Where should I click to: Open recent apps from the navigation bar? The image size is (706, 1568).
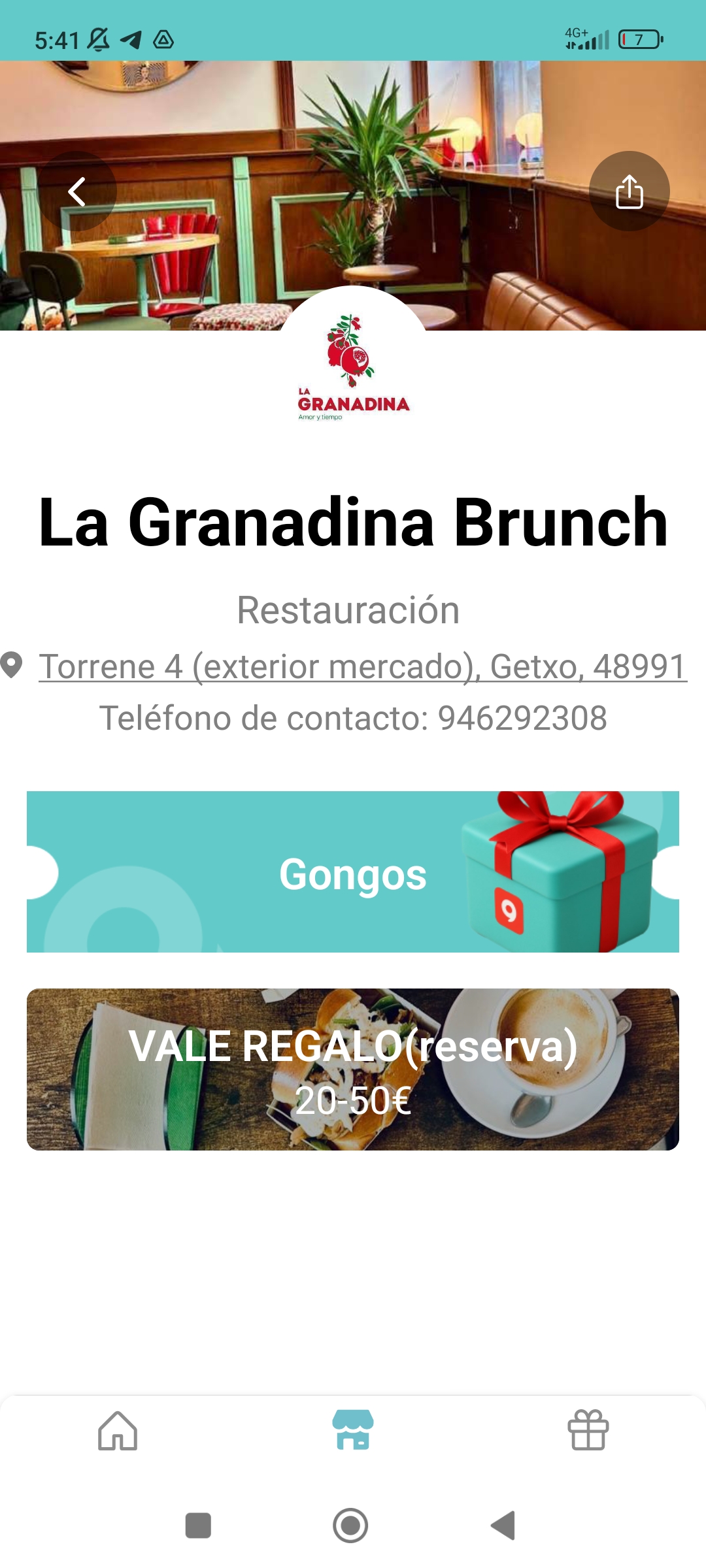coord(198,1526)
